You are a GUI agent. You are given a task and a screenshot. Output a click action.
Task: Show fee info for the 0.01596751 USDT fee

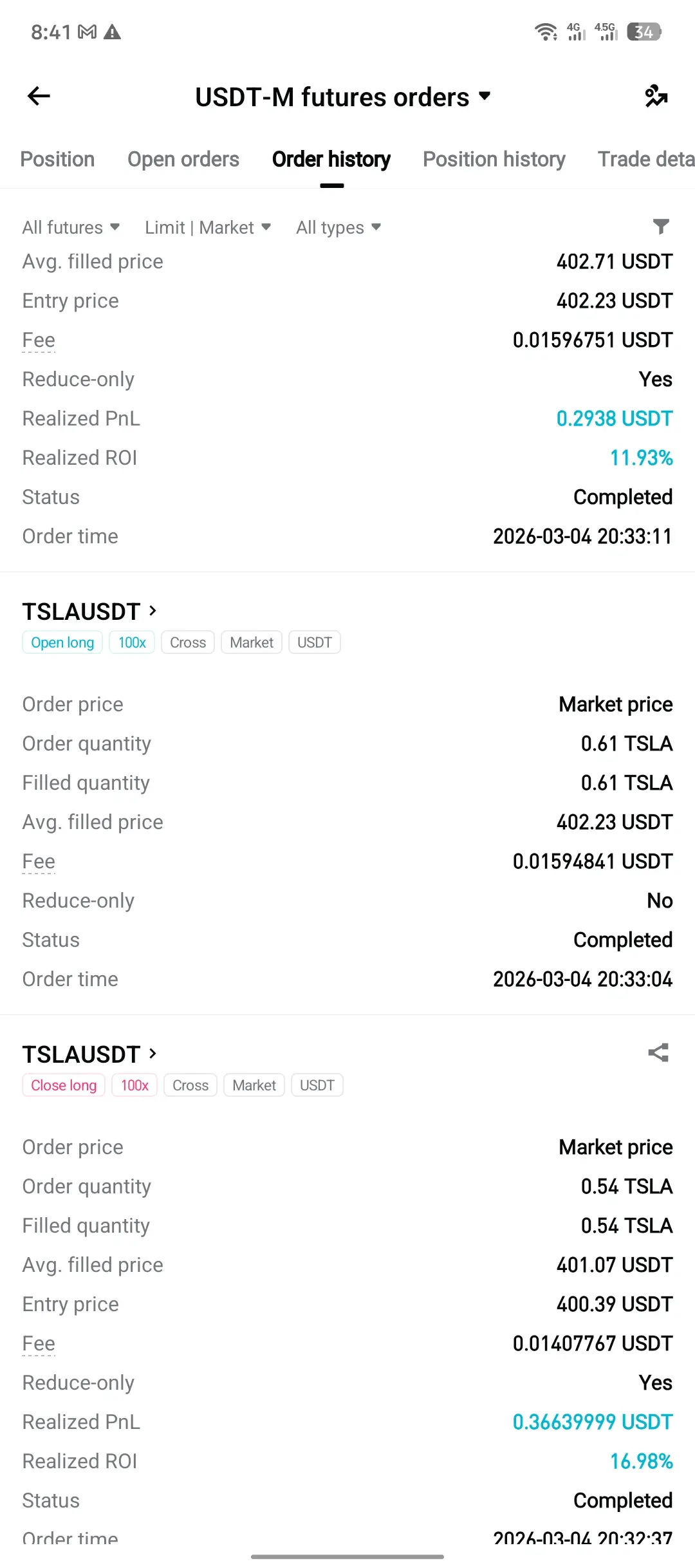(x=39, y=340)
